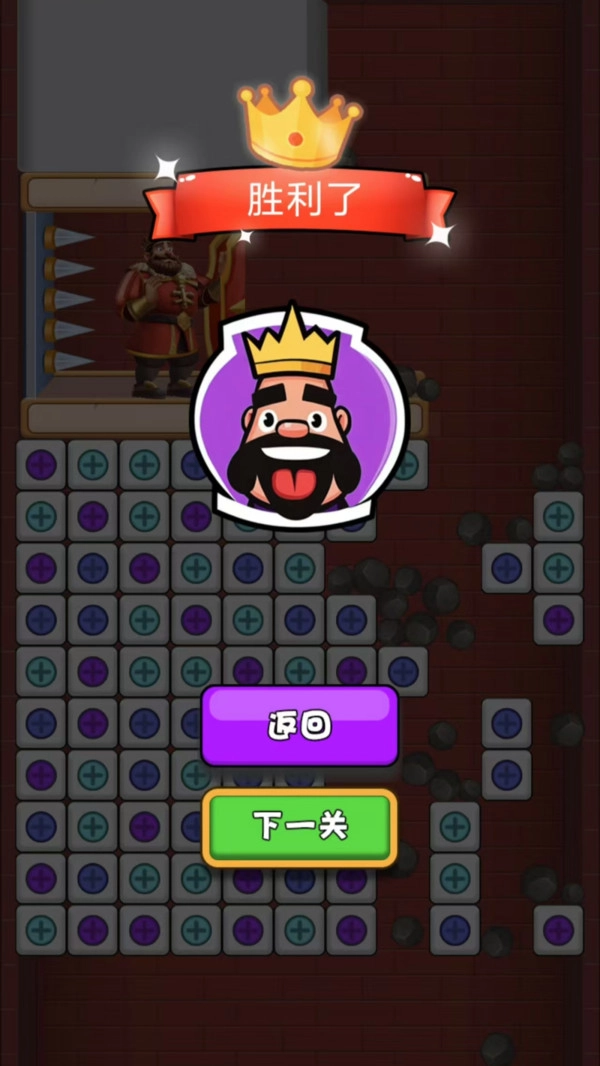
Task: Go to next level with 下一关
Action: pyautogui.click(x=300, y=827)
